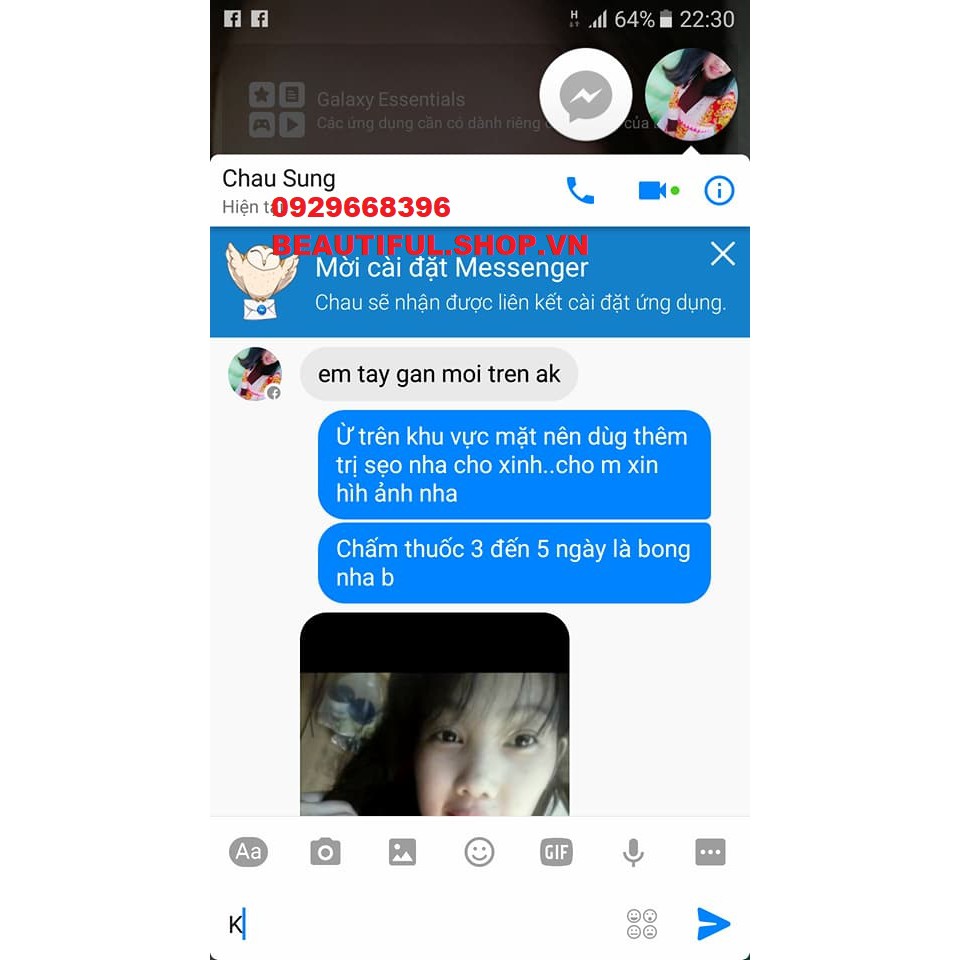Screen dimensions: 960x960
Task: Record a voice message with the microphone
Action: click(633, 852)
